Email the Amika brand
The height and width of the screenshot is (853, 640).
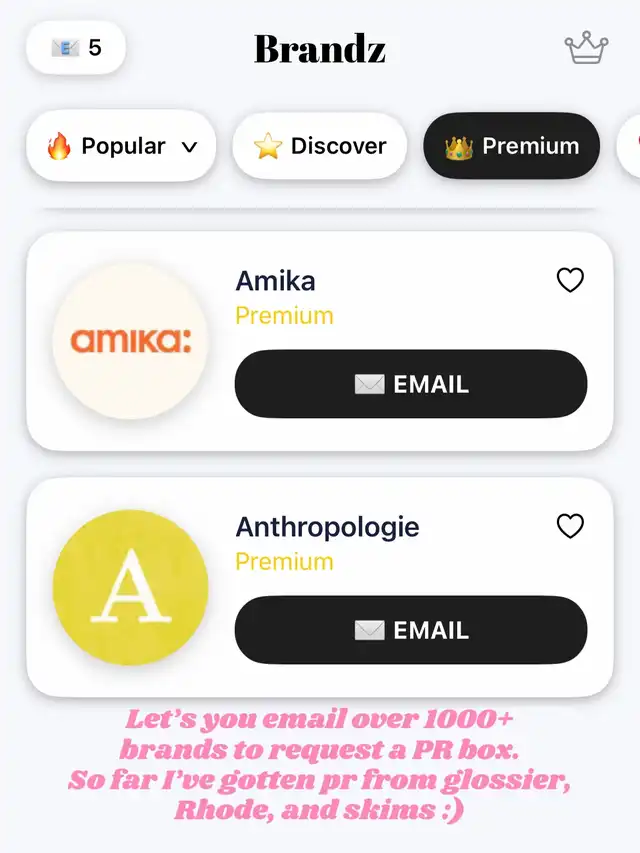[411, 384]
